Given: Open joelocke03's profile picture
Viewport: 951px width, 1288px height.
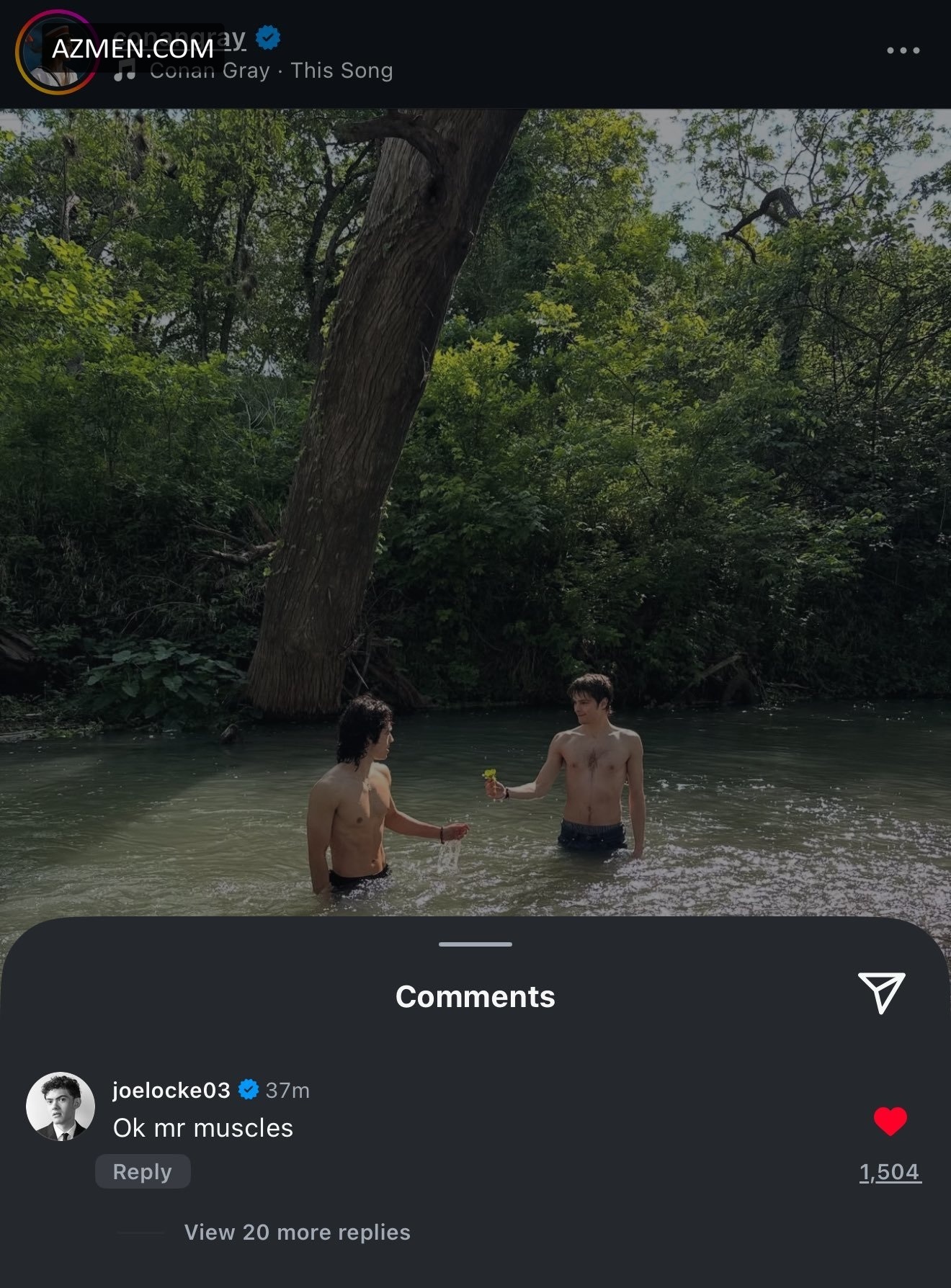Looking at the screenshot, I should point(61,1106).
